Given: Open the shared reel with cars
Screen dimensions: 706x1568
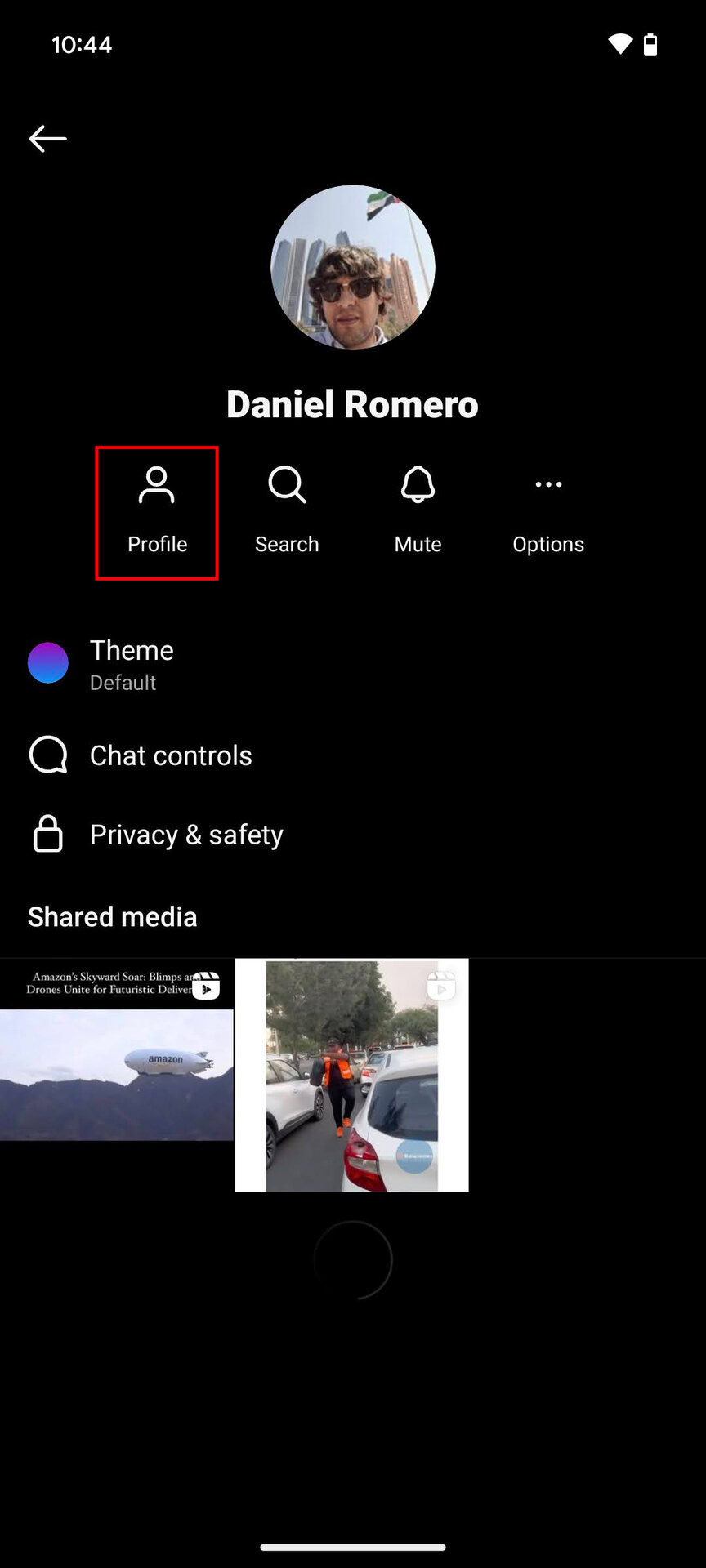Looking at the screenshot, I should (x=352, y=1075).
